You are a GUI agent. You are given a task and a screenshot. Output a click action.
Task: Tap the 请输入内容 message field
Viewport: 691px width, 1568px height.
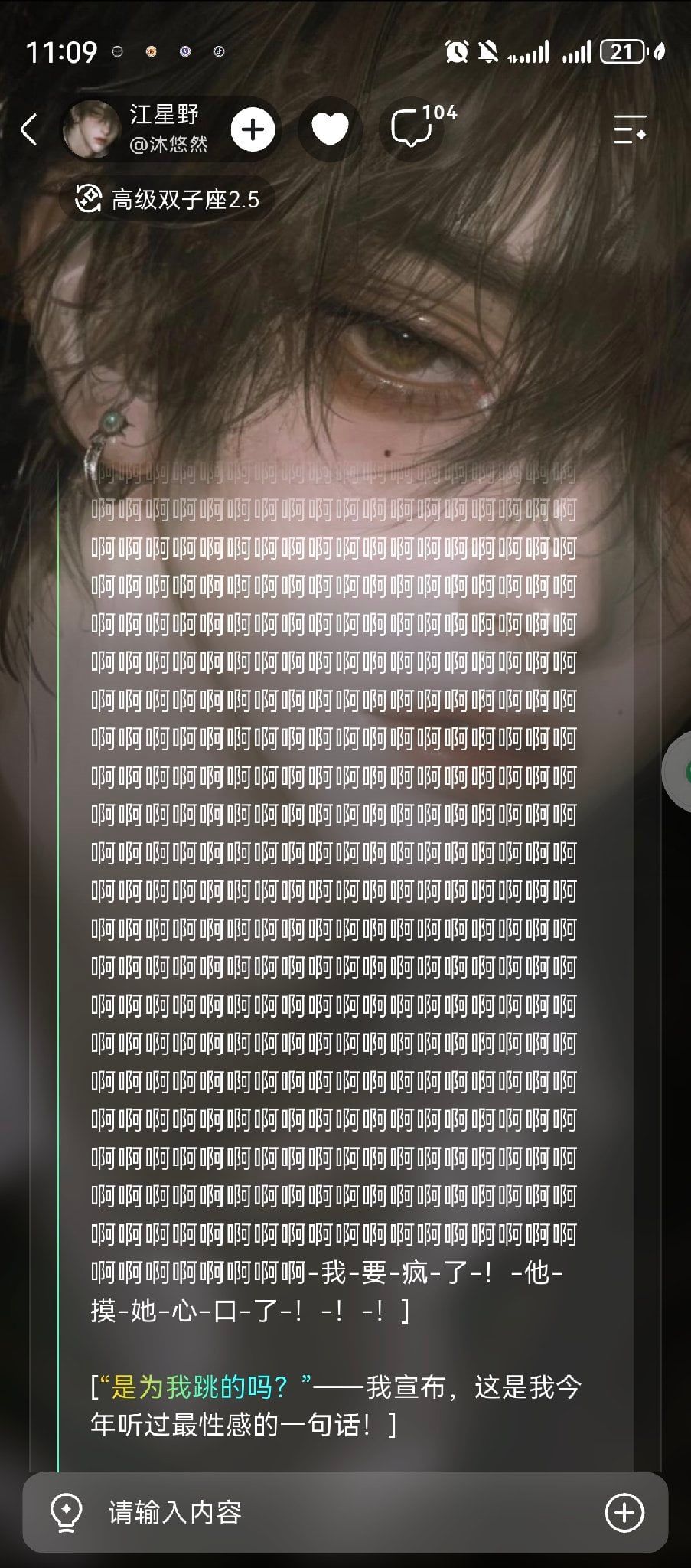pos(345,1512)
